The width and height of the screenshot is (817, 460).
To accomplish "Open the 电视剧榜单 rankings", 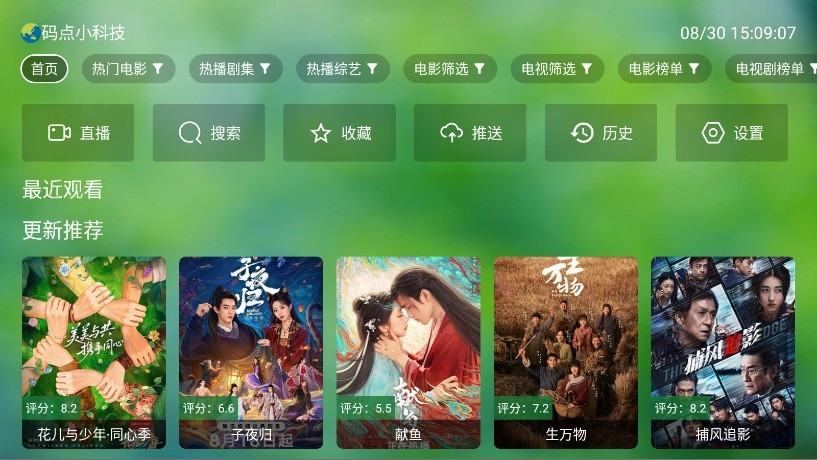I will click(771, 69).
